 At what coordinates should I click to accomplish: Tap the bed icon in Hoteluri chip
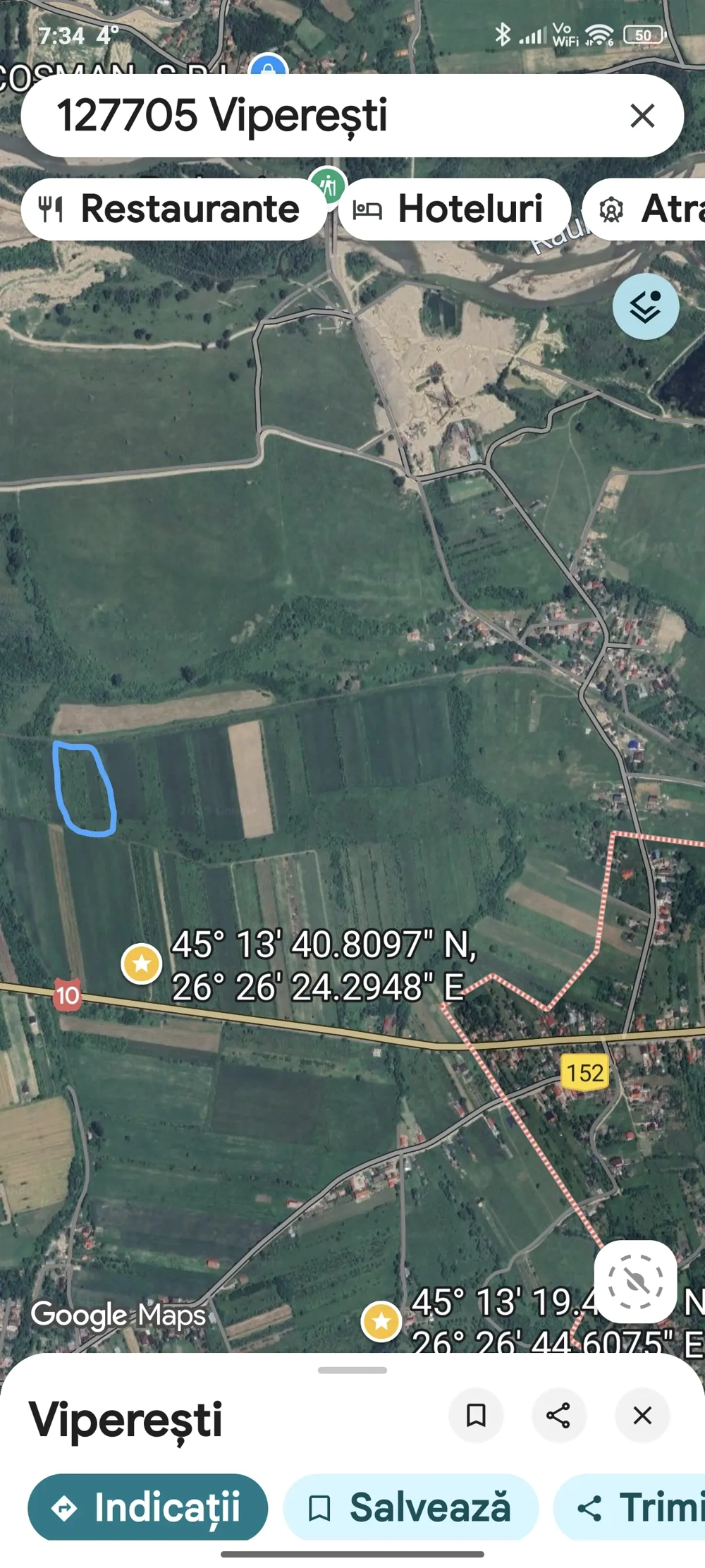(x=367, y=208)
